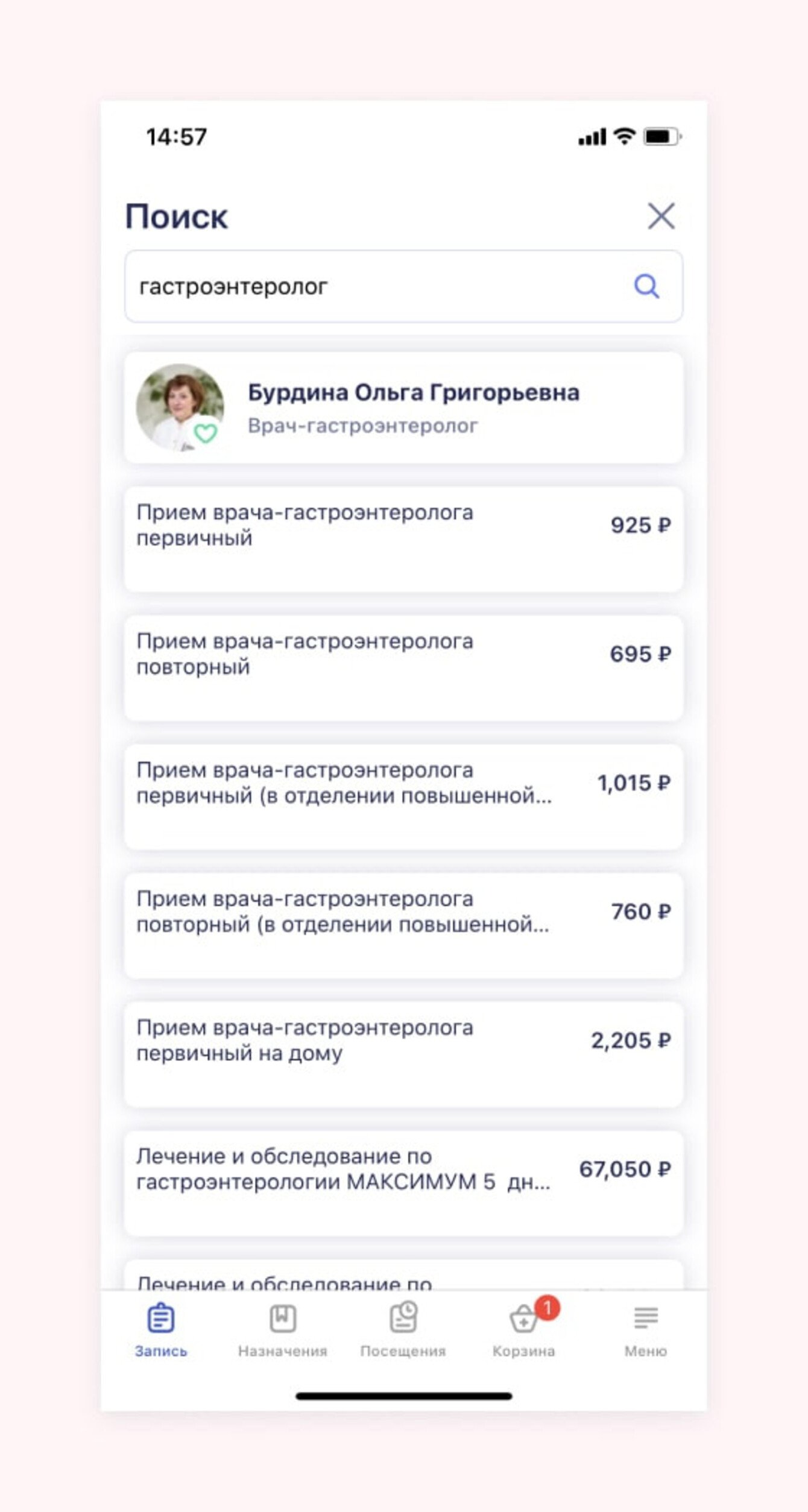Select Прием врача-гастроэнтеролога повторный 695 ₽
This screenshot has height=1512, width=808.
(x=403, y=667)
